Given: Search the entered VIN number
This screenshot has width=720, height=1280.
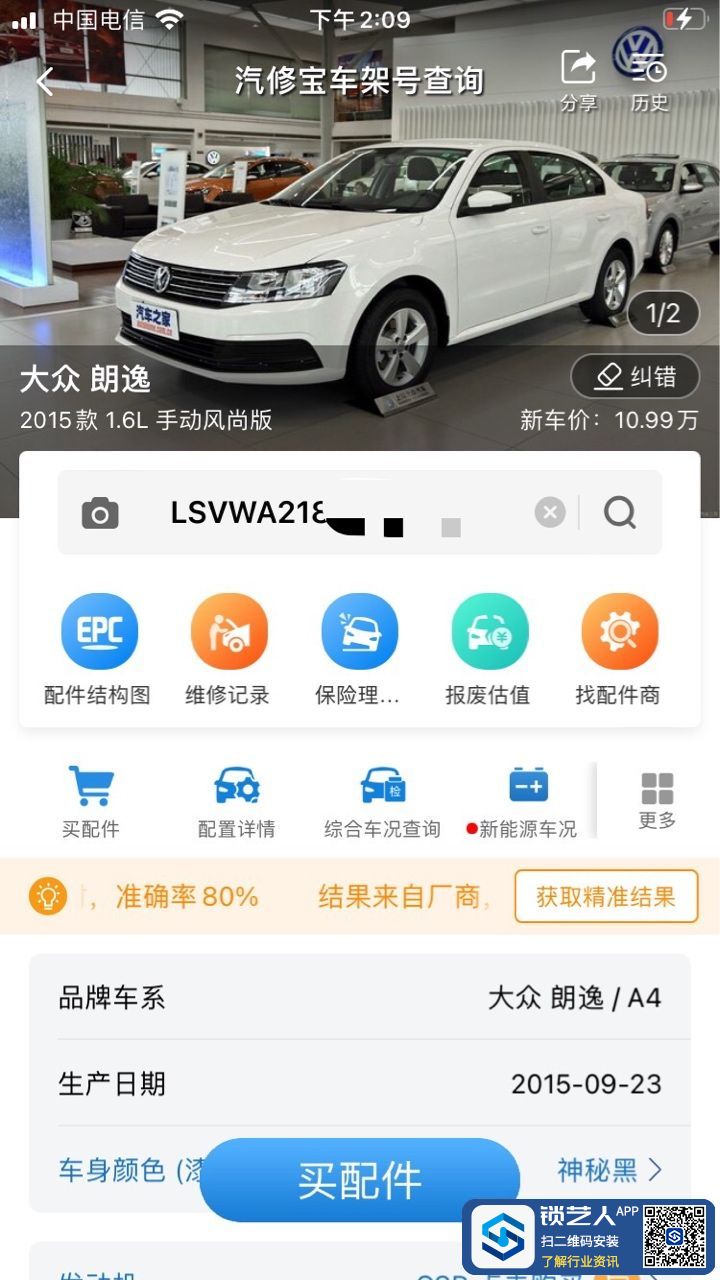Looking at the screenshot, I should [x=620, y=513].
